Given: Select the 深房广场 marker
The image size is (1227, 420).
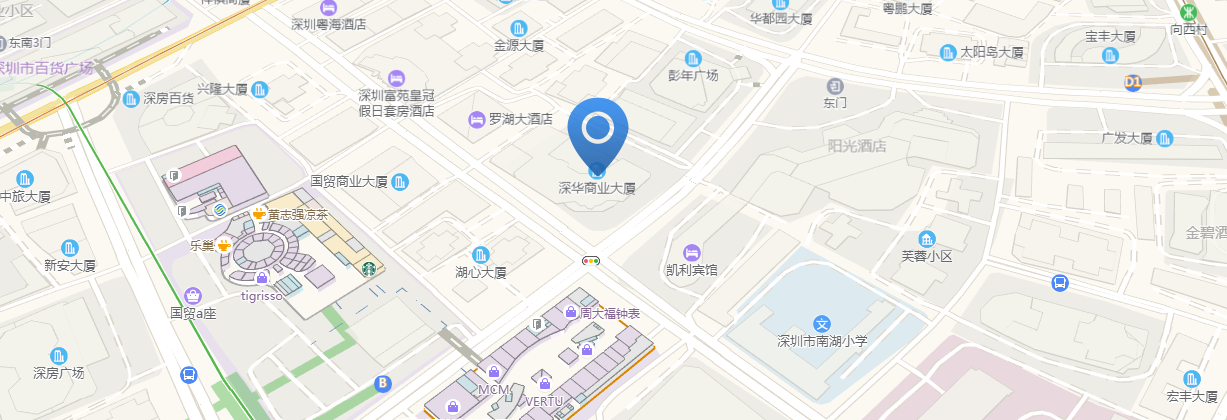Looking at the screenshot, I should pos(59,356).
